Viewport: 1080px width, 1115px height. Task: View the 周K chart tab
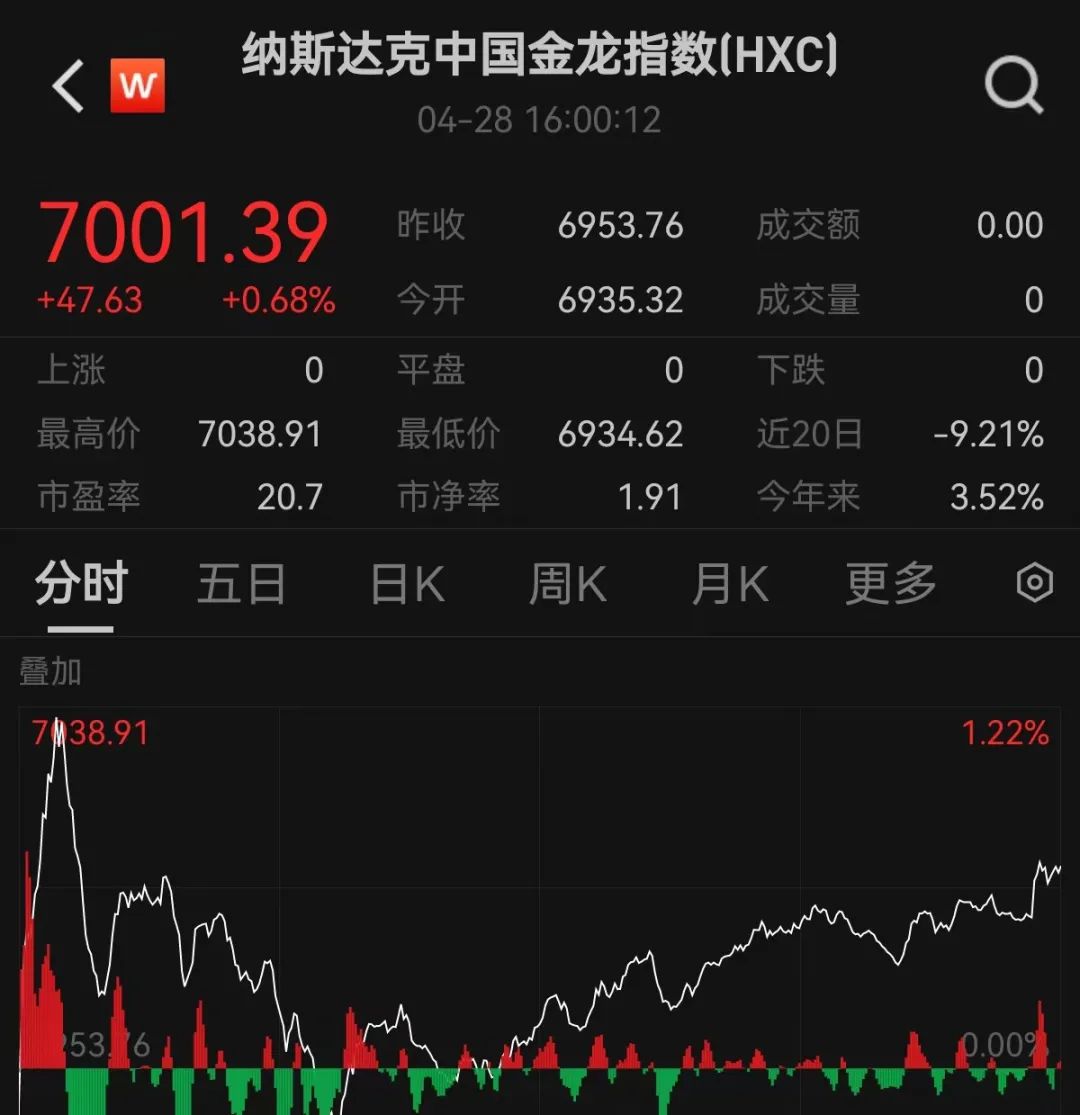(567, 584)
